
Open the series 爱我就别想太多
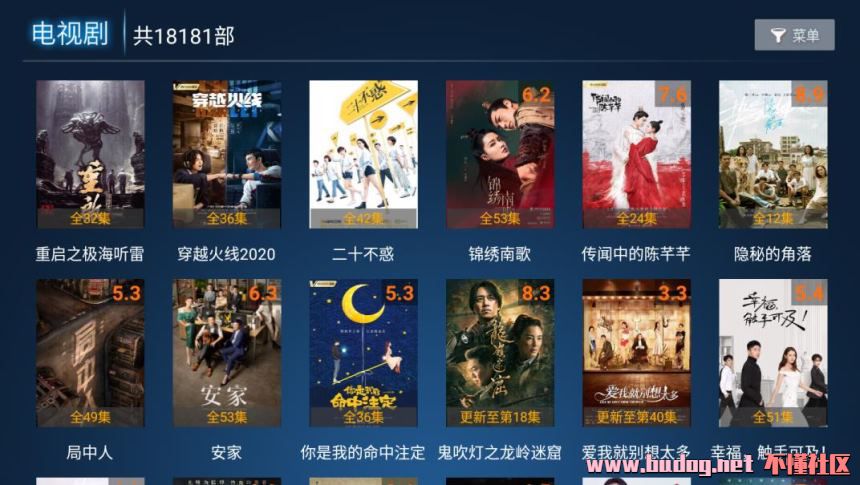636,353
